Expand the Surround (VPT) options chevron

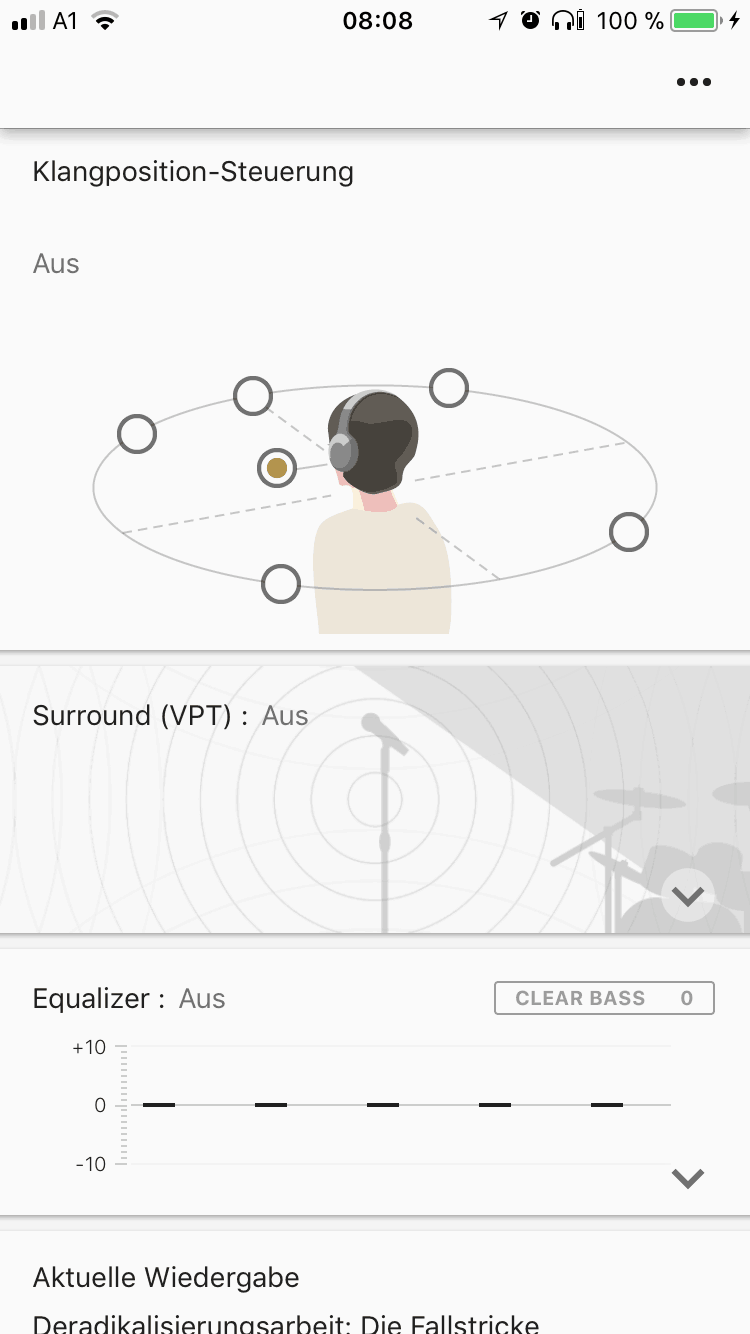[x=688, y=896]
